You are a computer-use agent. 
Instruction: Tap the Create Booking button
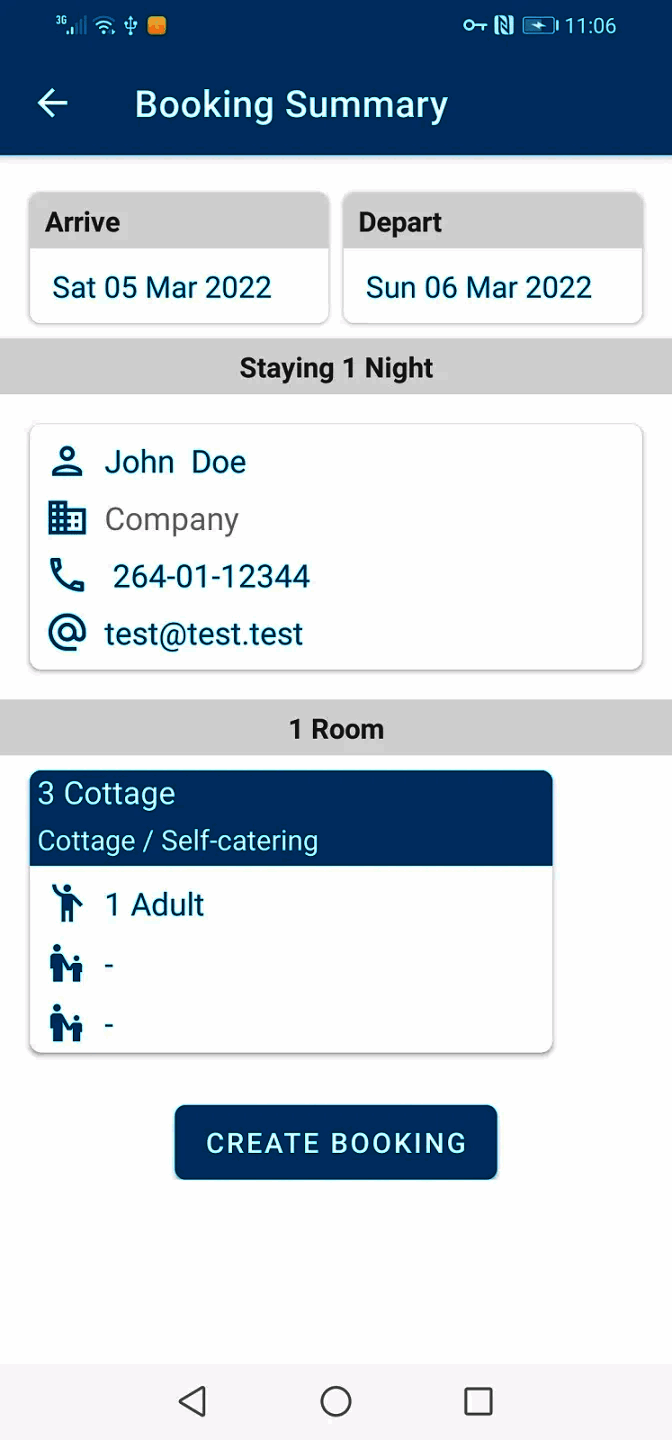coord(336,1142)
